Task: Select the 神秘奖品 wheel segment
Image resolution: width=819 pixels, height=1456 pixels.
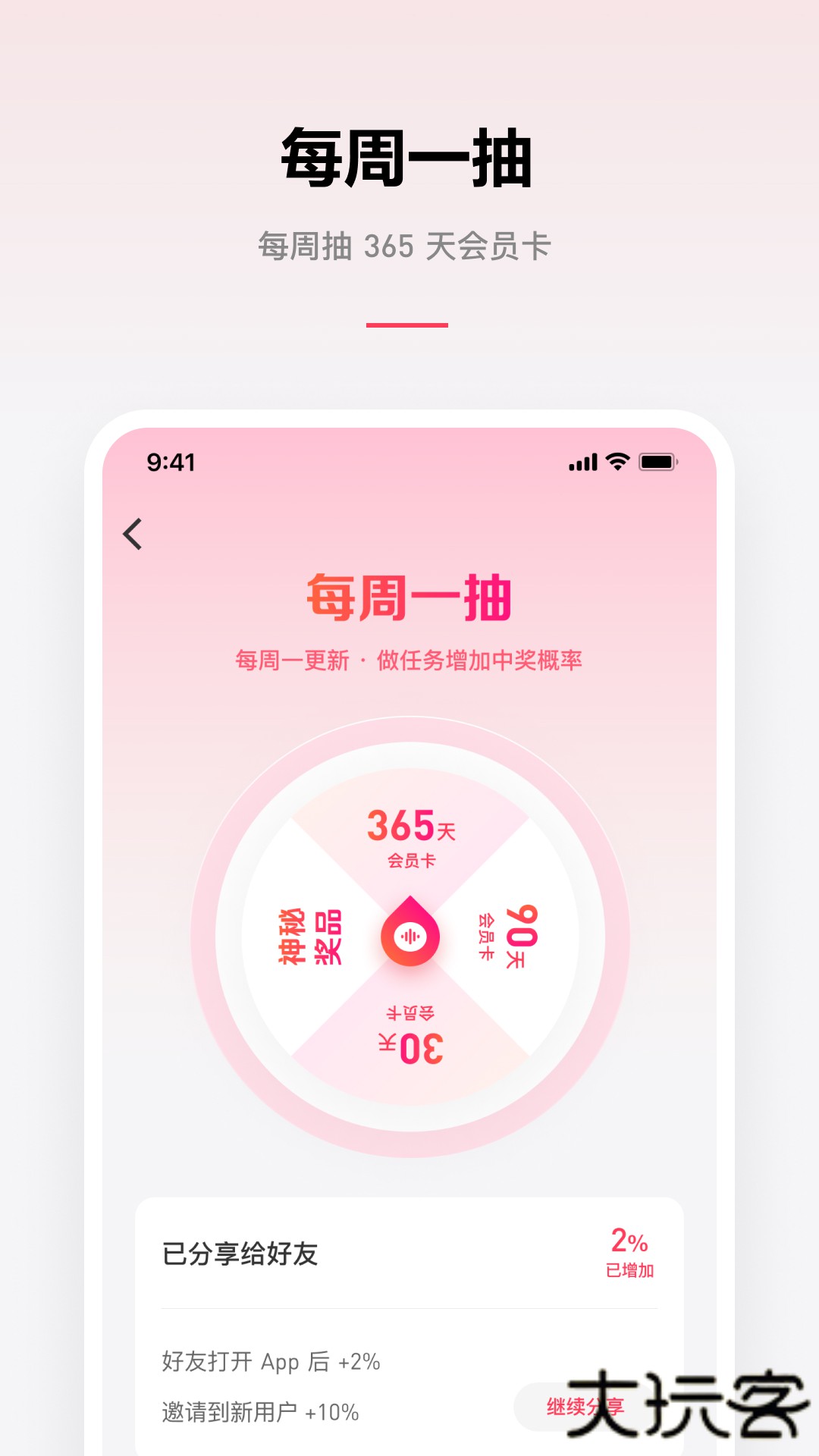Action: tap(312, 936)
